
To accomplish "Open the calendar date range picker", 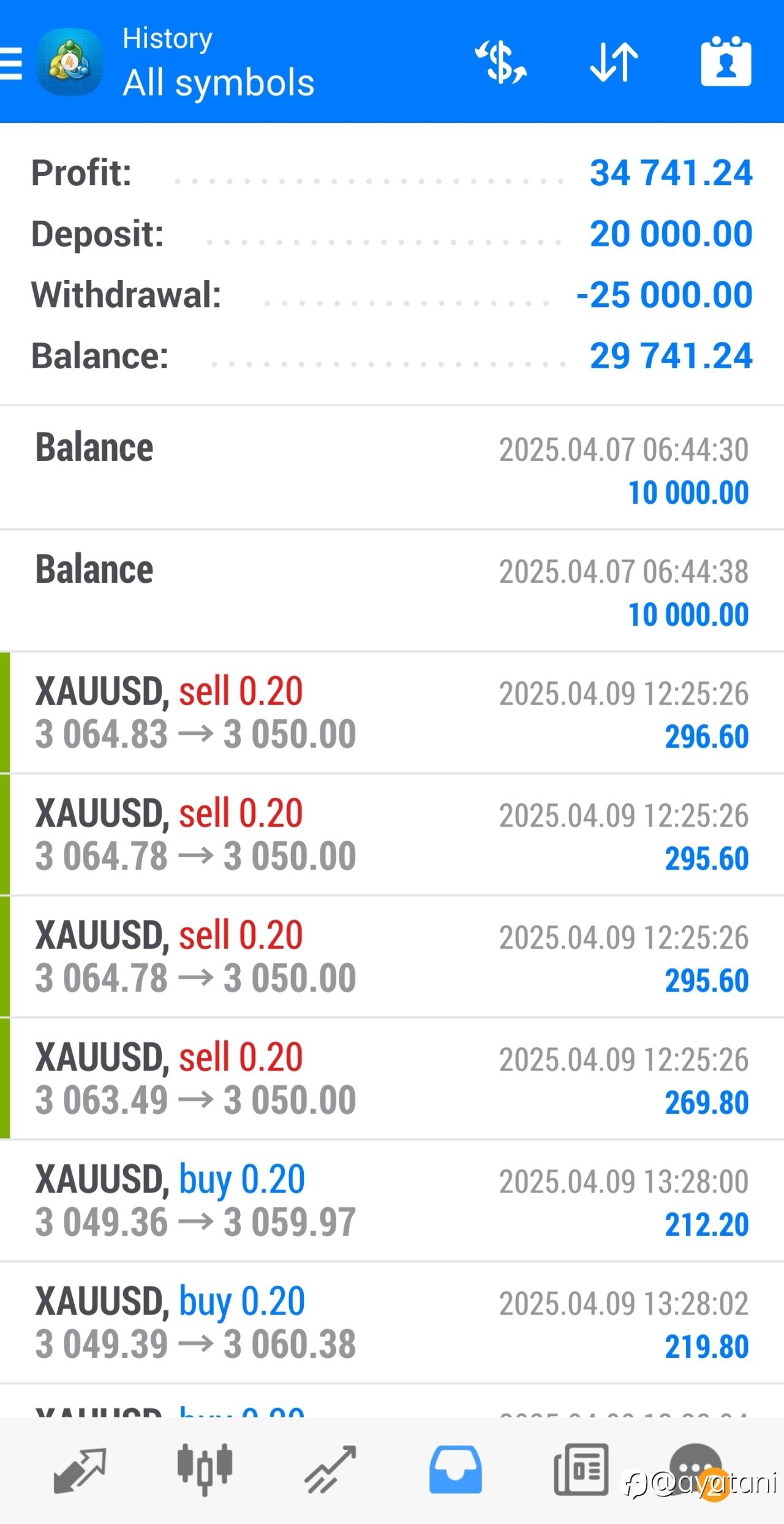I will pyautogui.click(x=726, y=61).
